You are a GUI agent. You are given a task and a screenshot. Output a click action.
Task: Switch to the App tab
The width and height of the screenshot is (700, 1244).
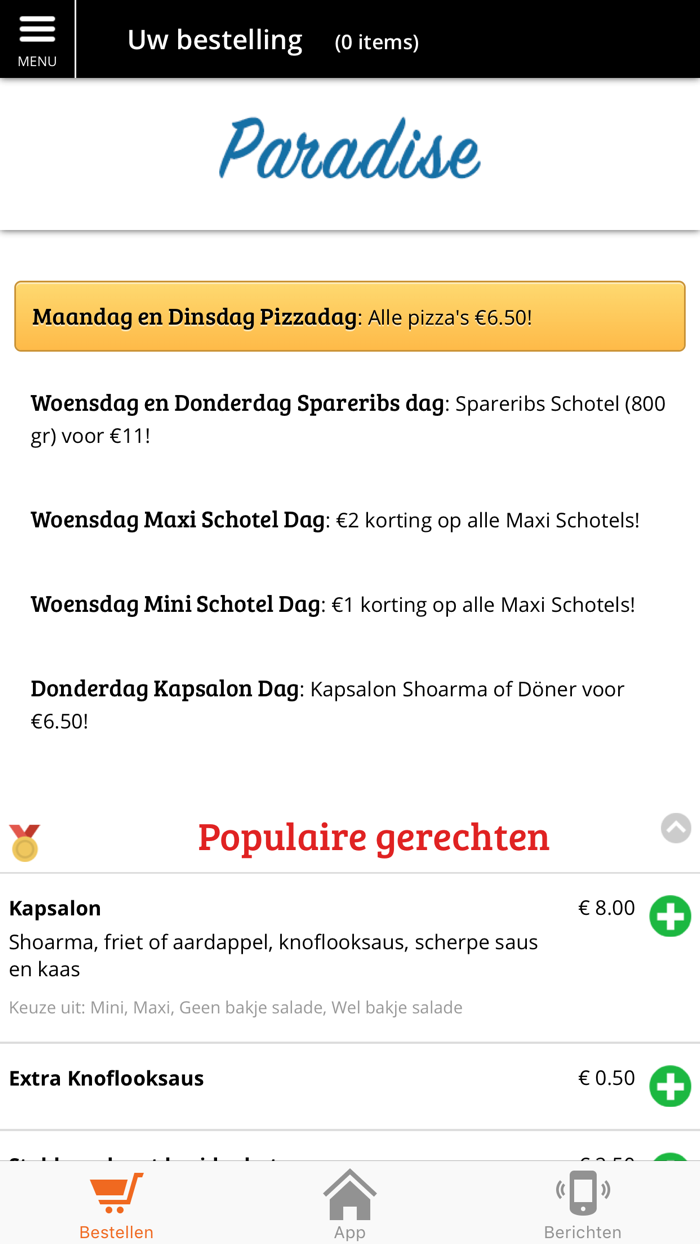click(x=350, y=1203)
